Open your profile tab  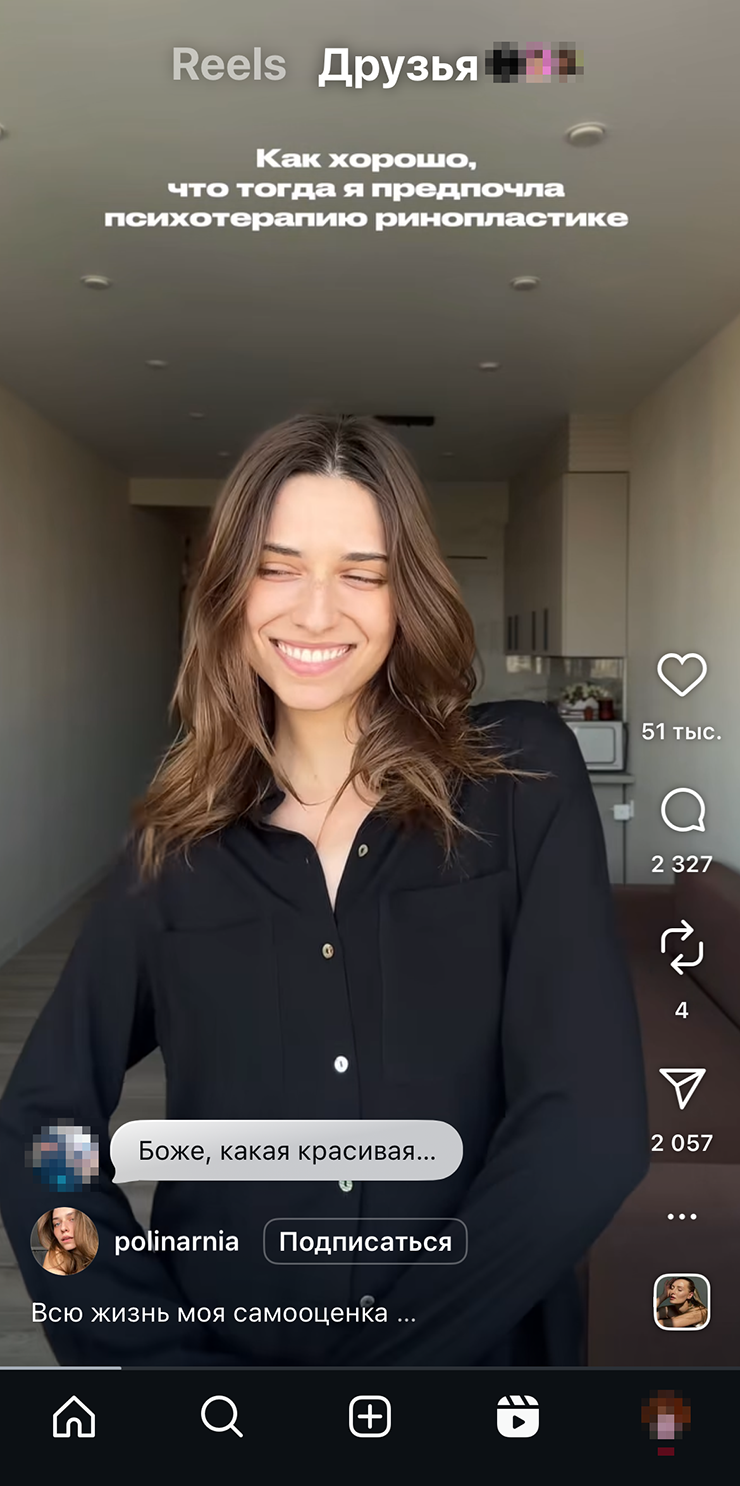[665, 1417]
